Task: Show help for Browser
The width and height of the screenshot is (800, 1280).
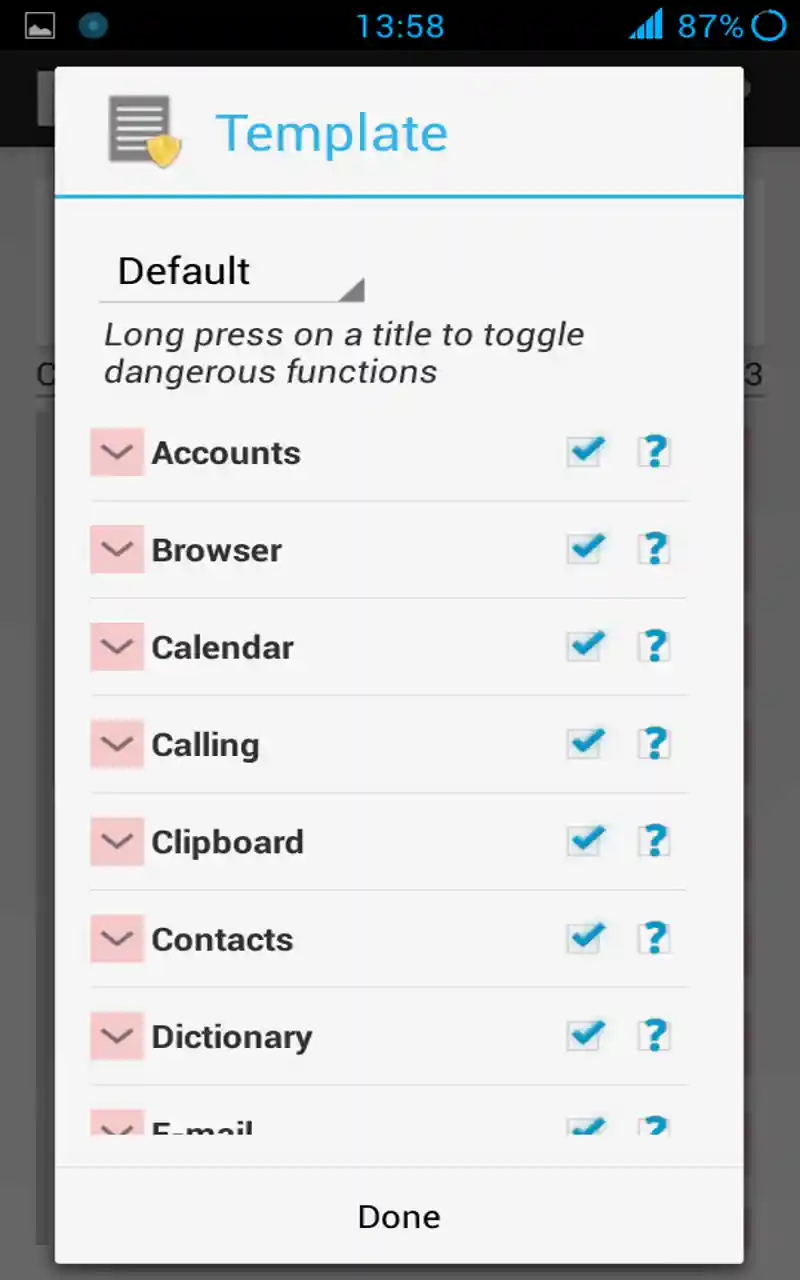Action: tap(654, 549)
